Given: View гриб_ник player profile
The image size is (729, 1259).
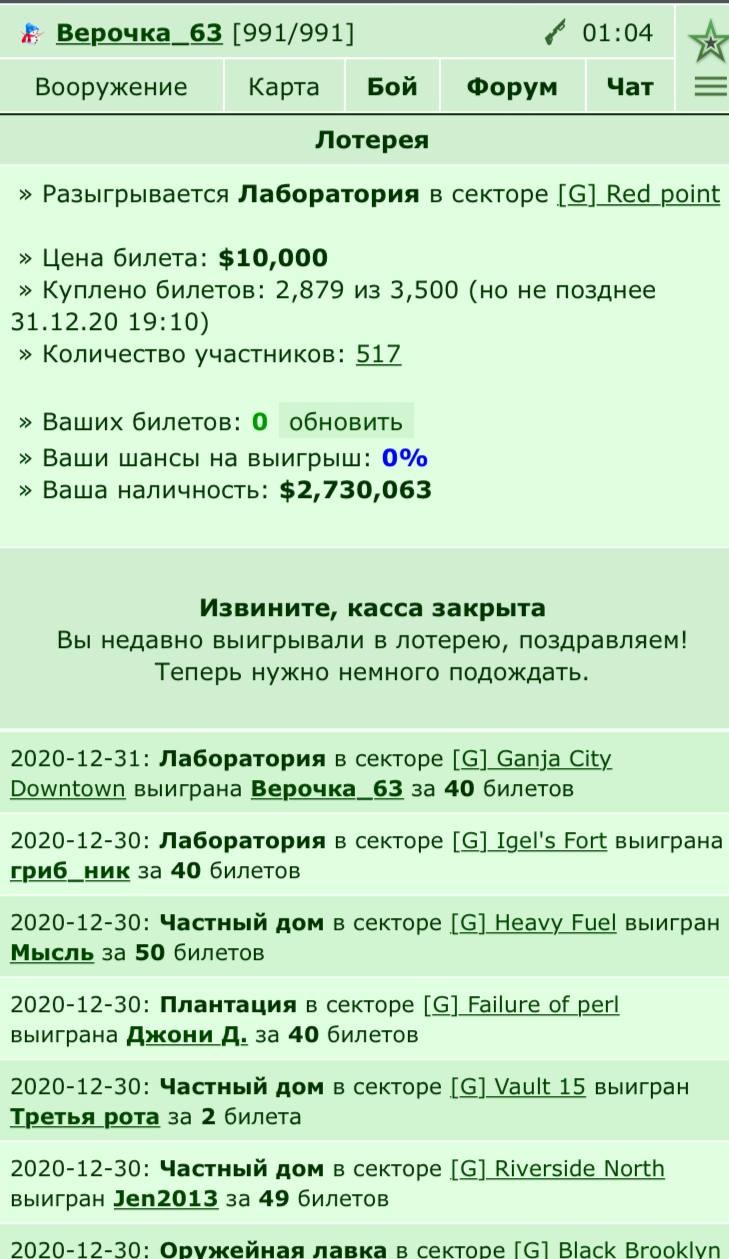Looking at the screenshot, I should [x=70, y=871].
